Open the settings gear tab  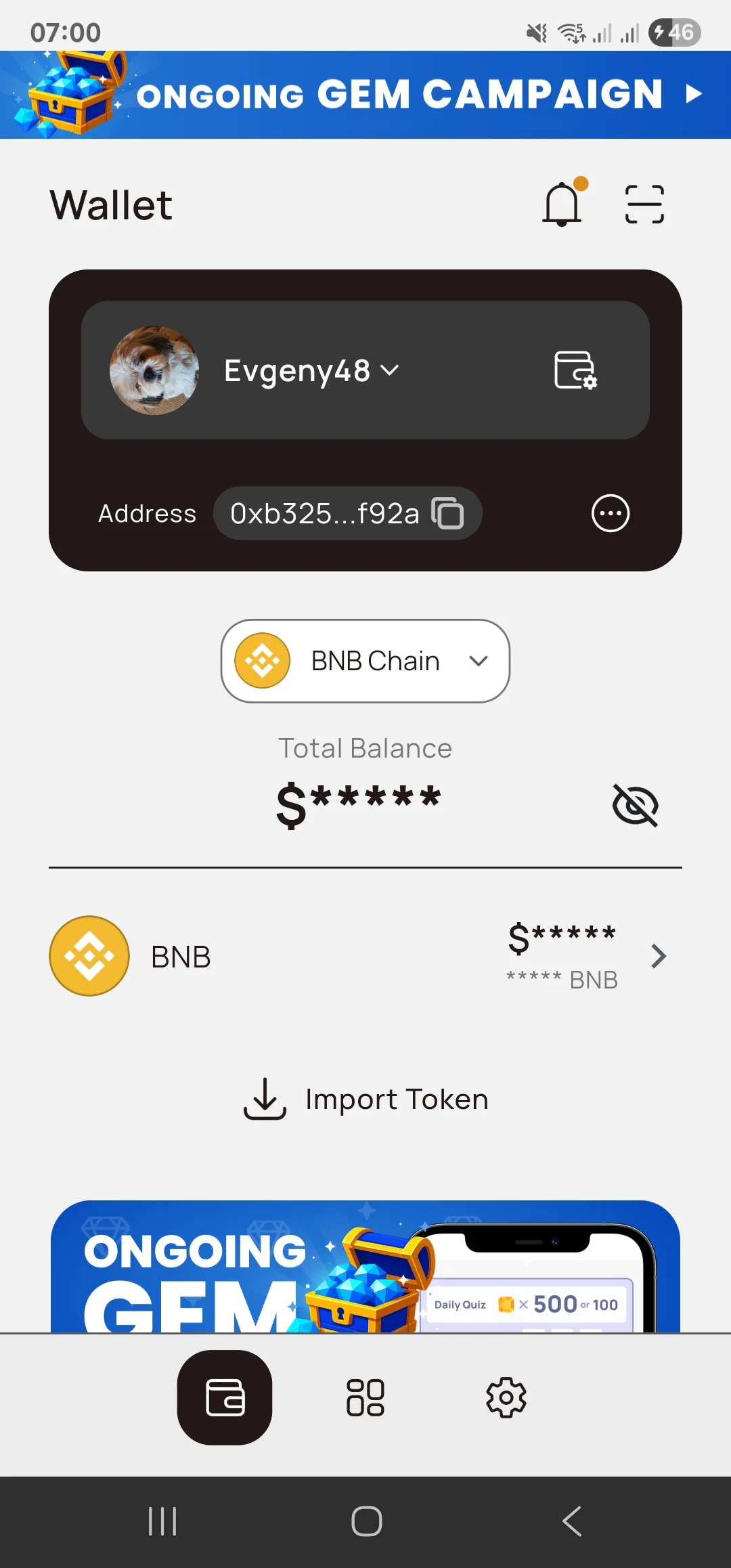point(506,1397)
